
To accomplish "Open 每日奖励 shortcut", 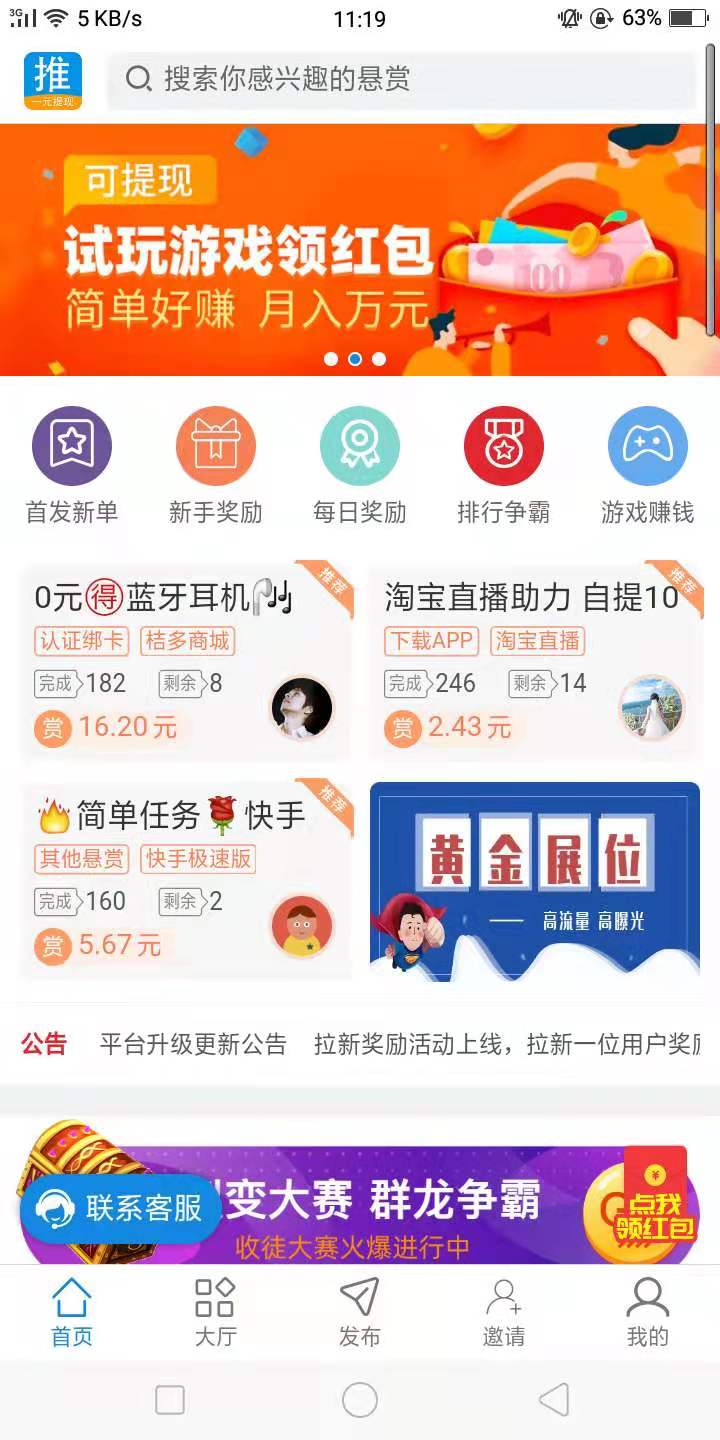I will pyautogui.click(x=360, y=466).
